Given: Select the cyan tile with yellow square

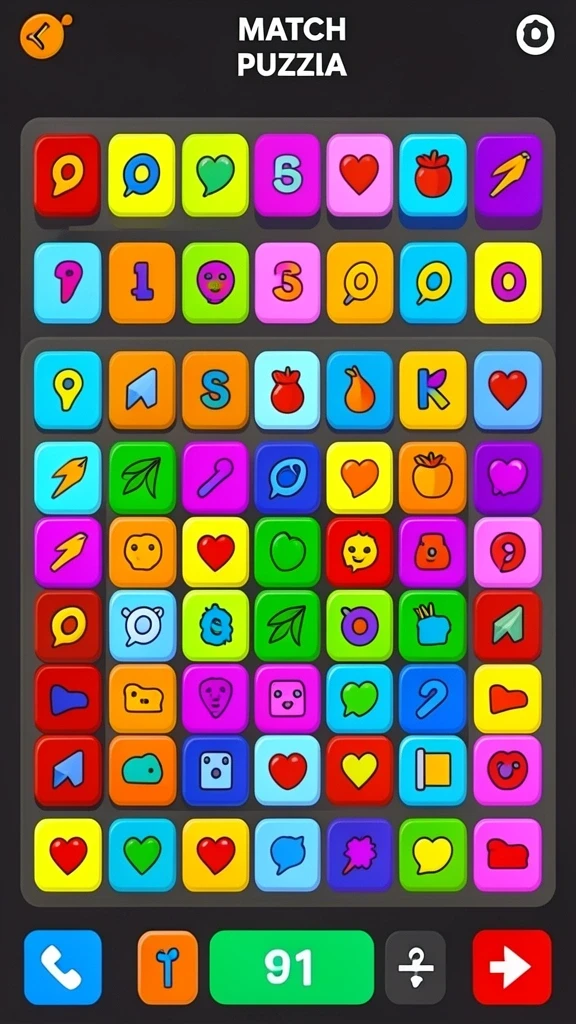Looking at the screenshot, I should 433,771.
